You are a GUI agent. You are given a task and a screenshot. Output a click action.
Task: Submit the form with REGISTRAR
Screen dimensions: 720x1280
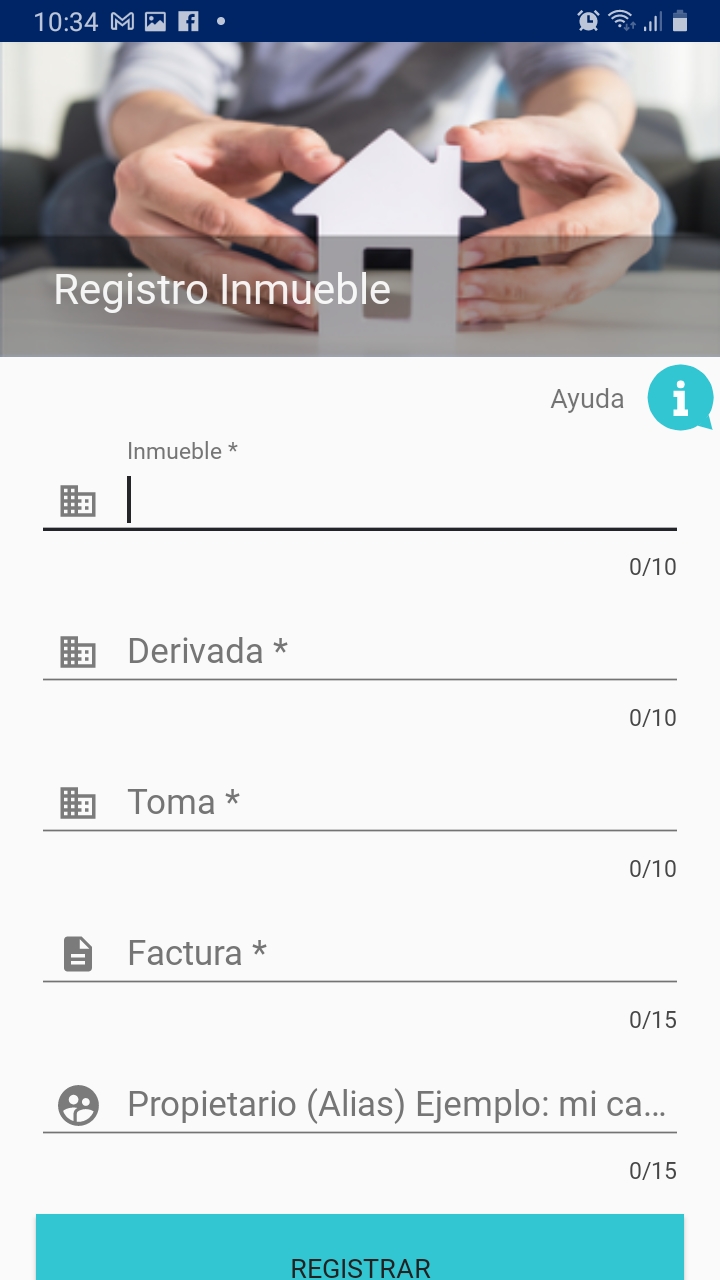[x=360, y=1250]
